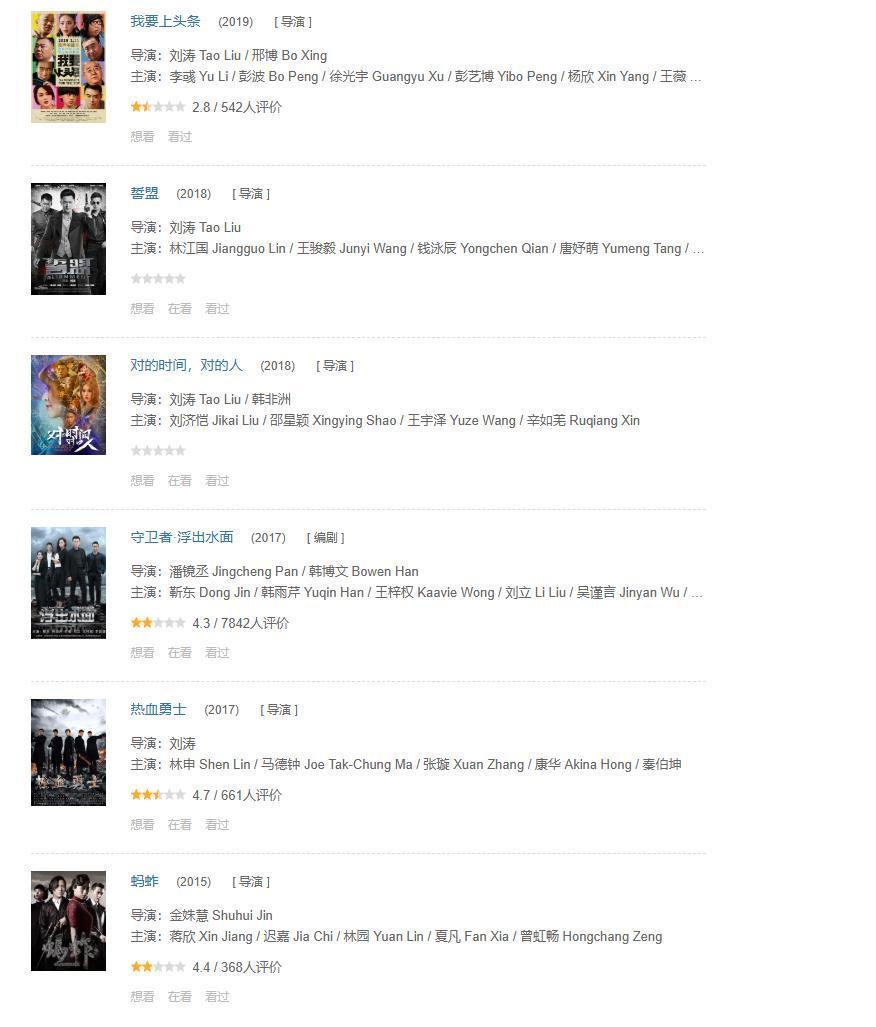Viewport: 876px width, 1027px height.
Task: Mark 誓盟 as 在看
Action: (x=180, y=308)
